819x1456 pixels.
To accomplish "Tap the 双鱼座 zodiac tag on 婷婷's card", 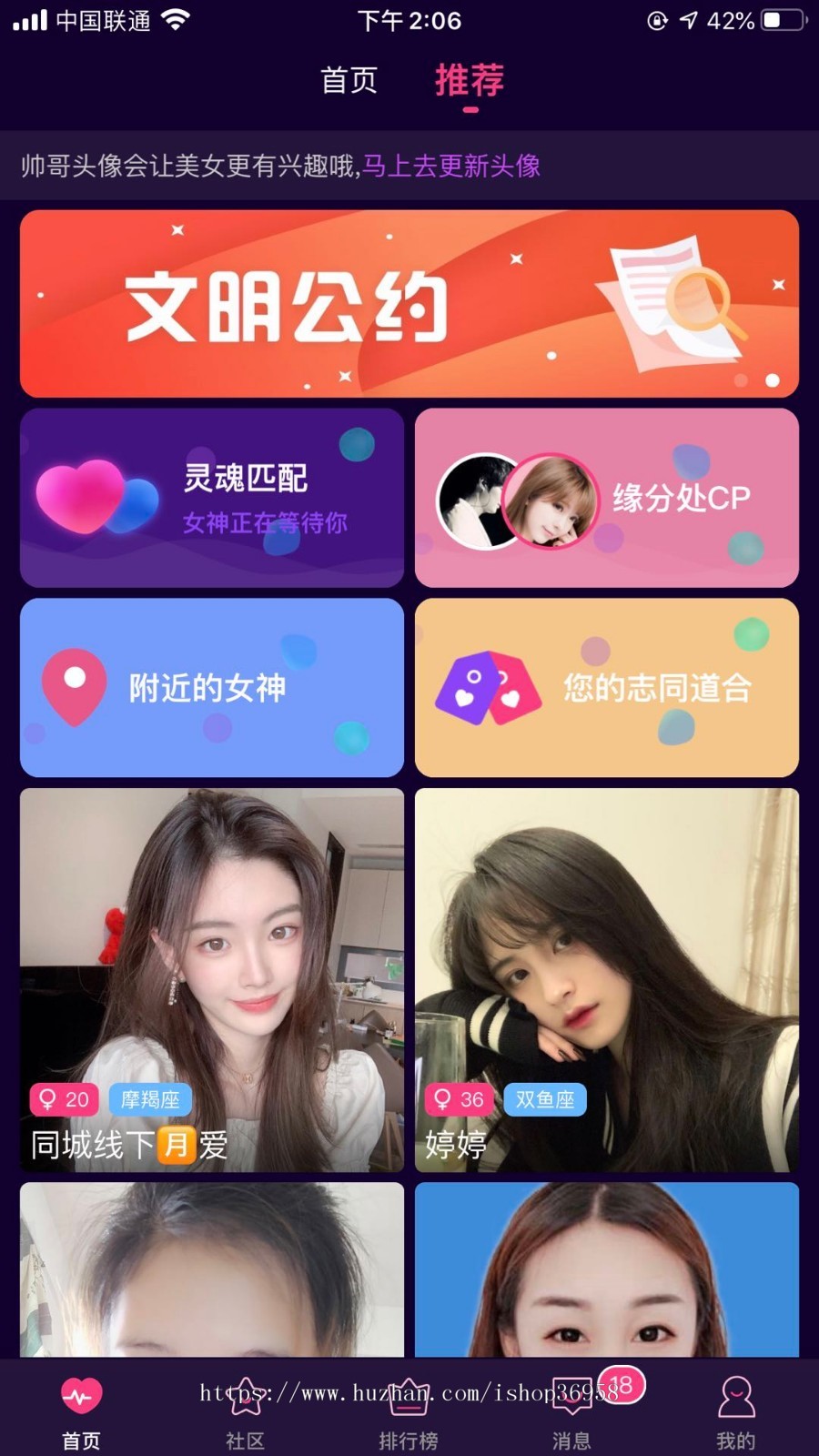I will coord(546,1099).
